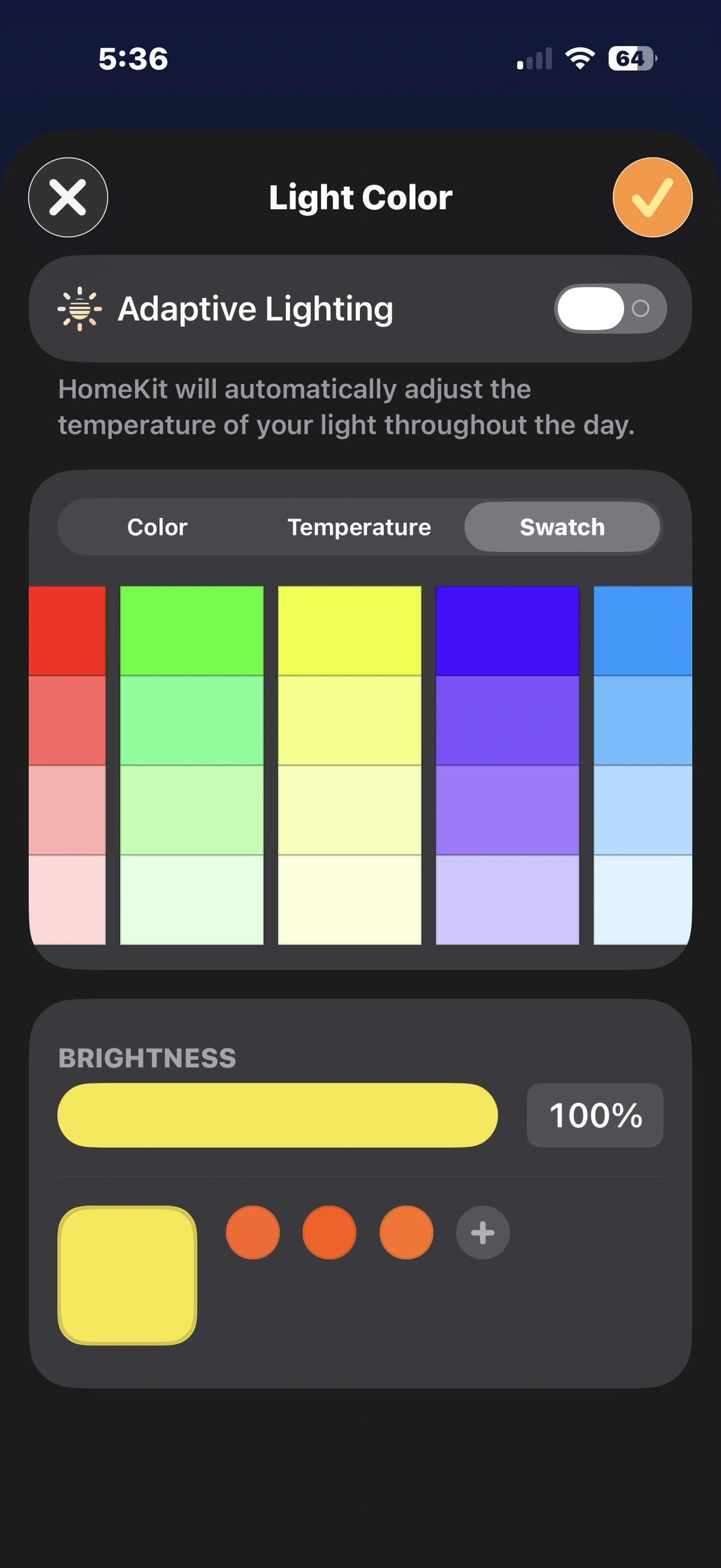Confirm the selection with the orange checkmark
721x1568 pixels.
pos(653,197)
